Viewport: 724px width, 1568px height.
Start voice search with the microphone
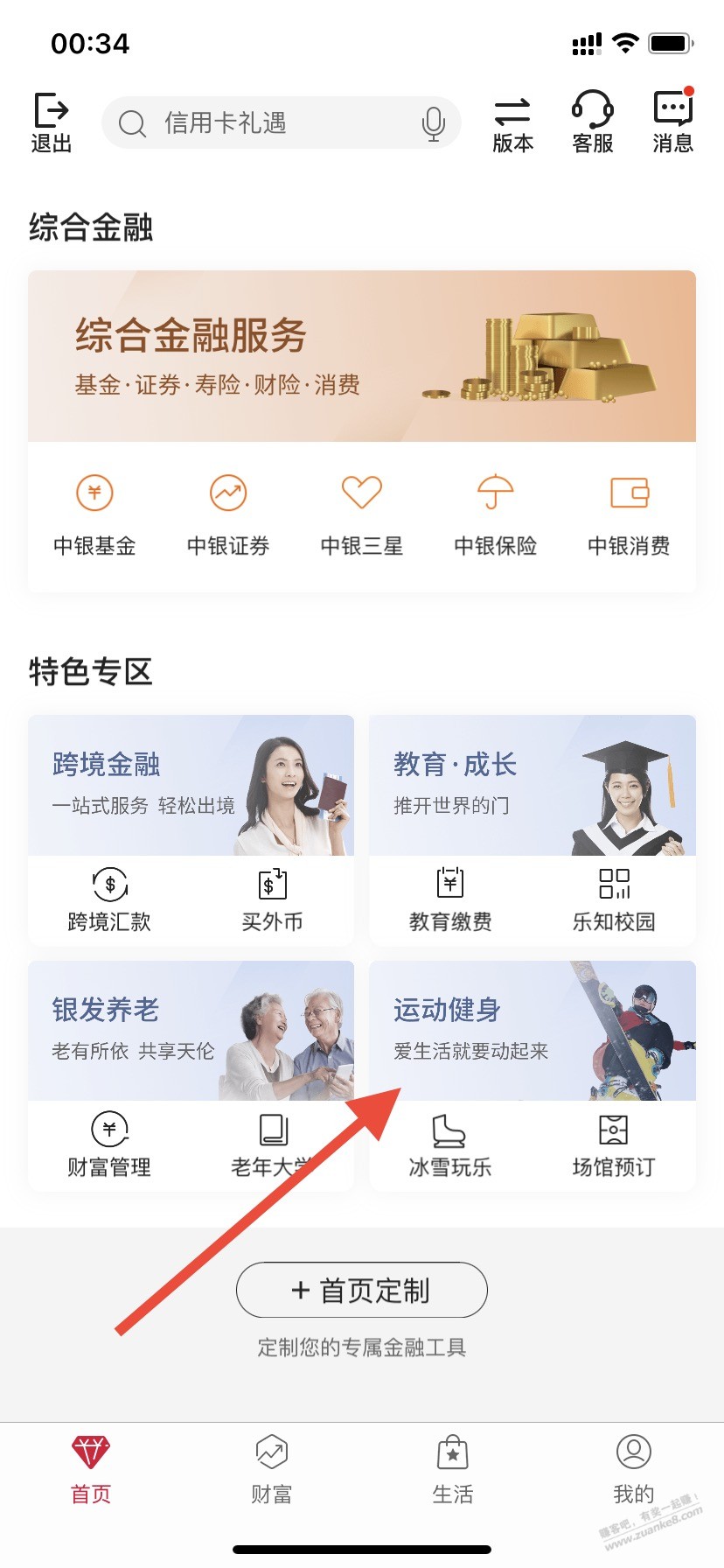click(433, 123)
